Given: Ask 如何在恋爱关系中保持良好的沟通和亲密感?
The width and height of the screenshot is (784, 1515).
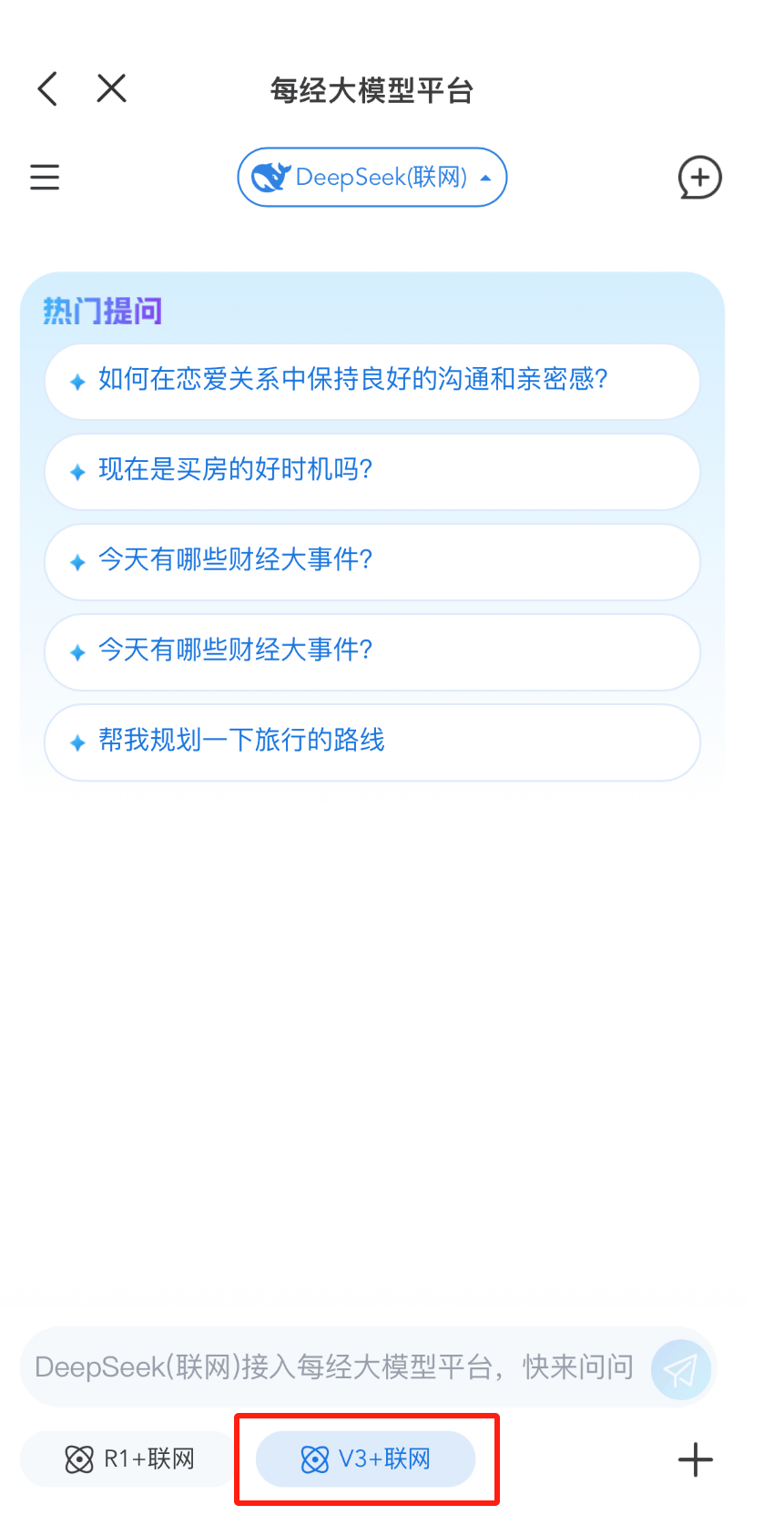Looking at the screenshot, I should pos(372,381).
